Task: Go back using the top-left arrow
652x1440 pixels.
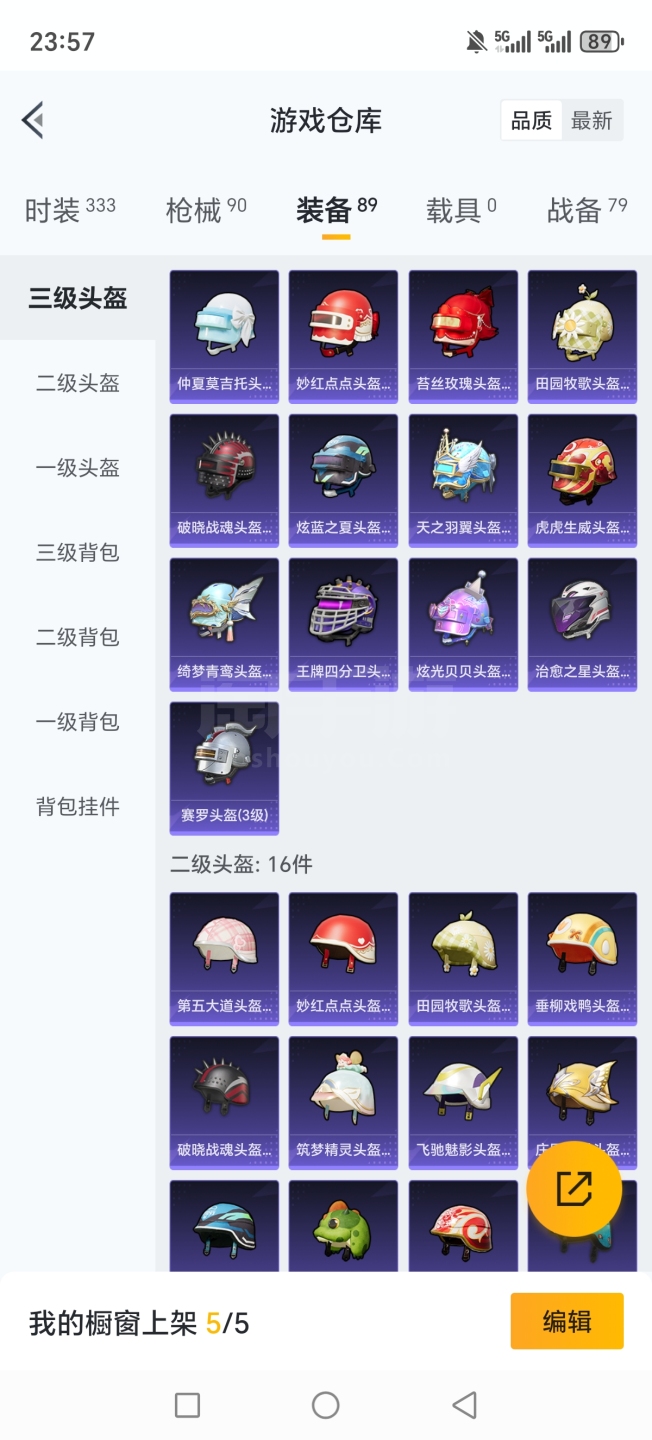Action: 33,120
